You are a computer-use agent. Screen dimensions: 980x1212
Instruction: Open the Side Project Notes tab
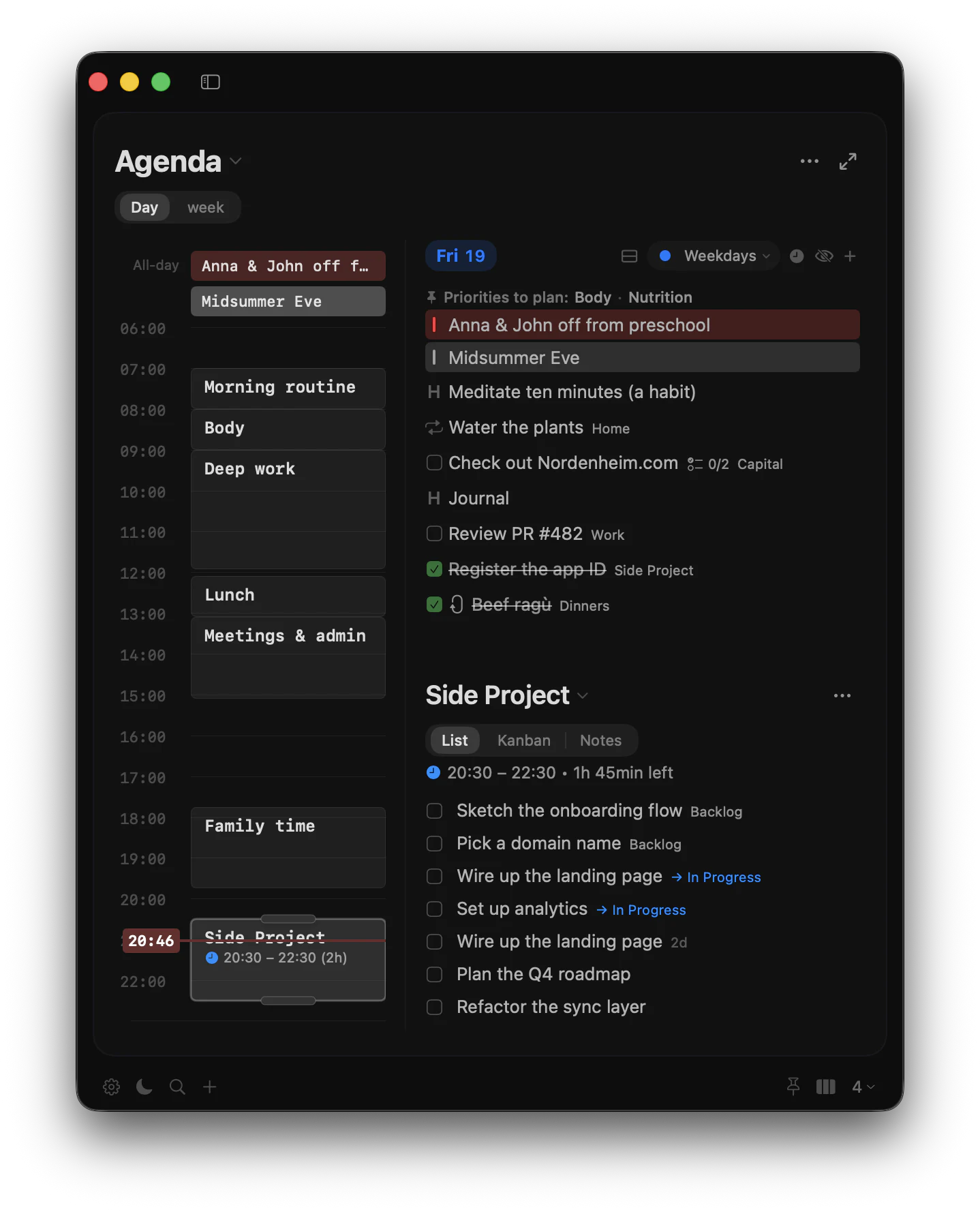(600, 740)
